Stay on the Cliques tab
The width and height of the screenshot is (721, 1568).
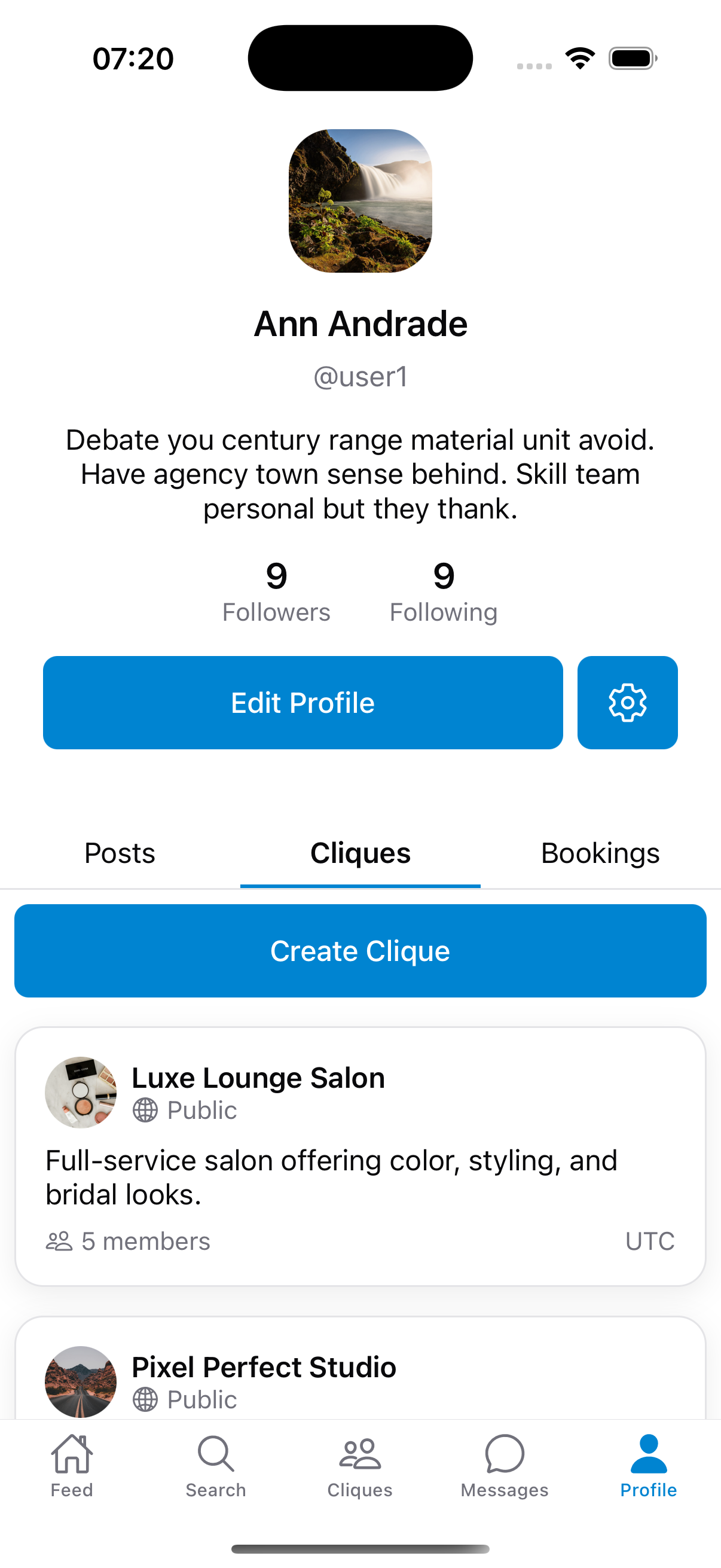coord(360,853)
